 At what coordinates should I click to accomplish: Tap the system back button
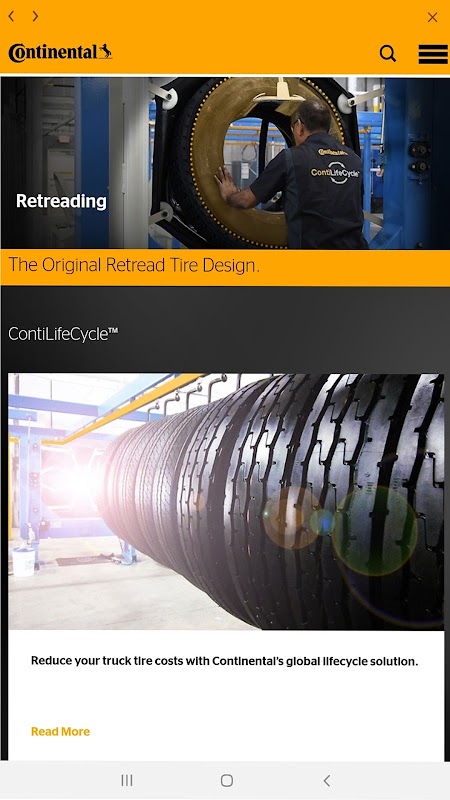tap(327, 780)
